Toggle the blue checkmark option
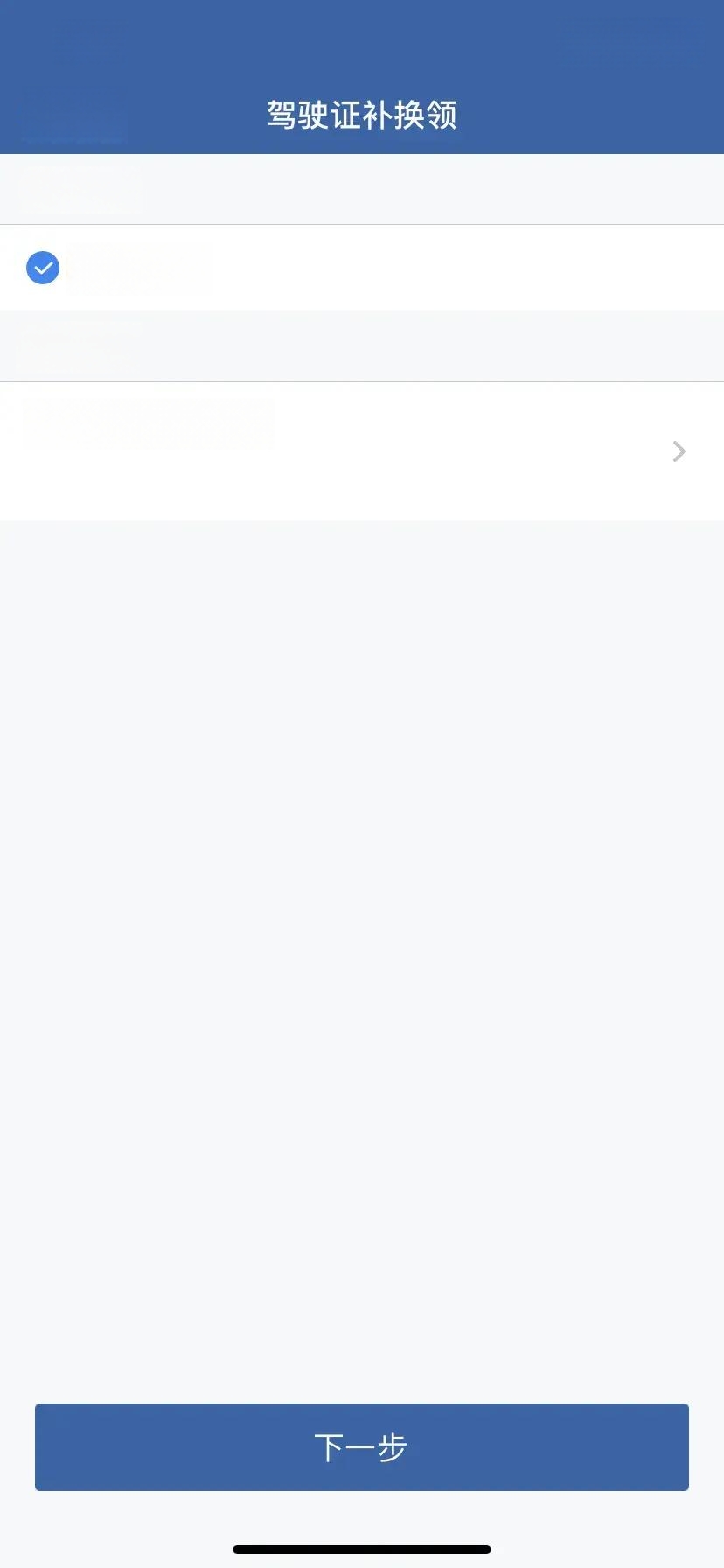 coord(43,268)
